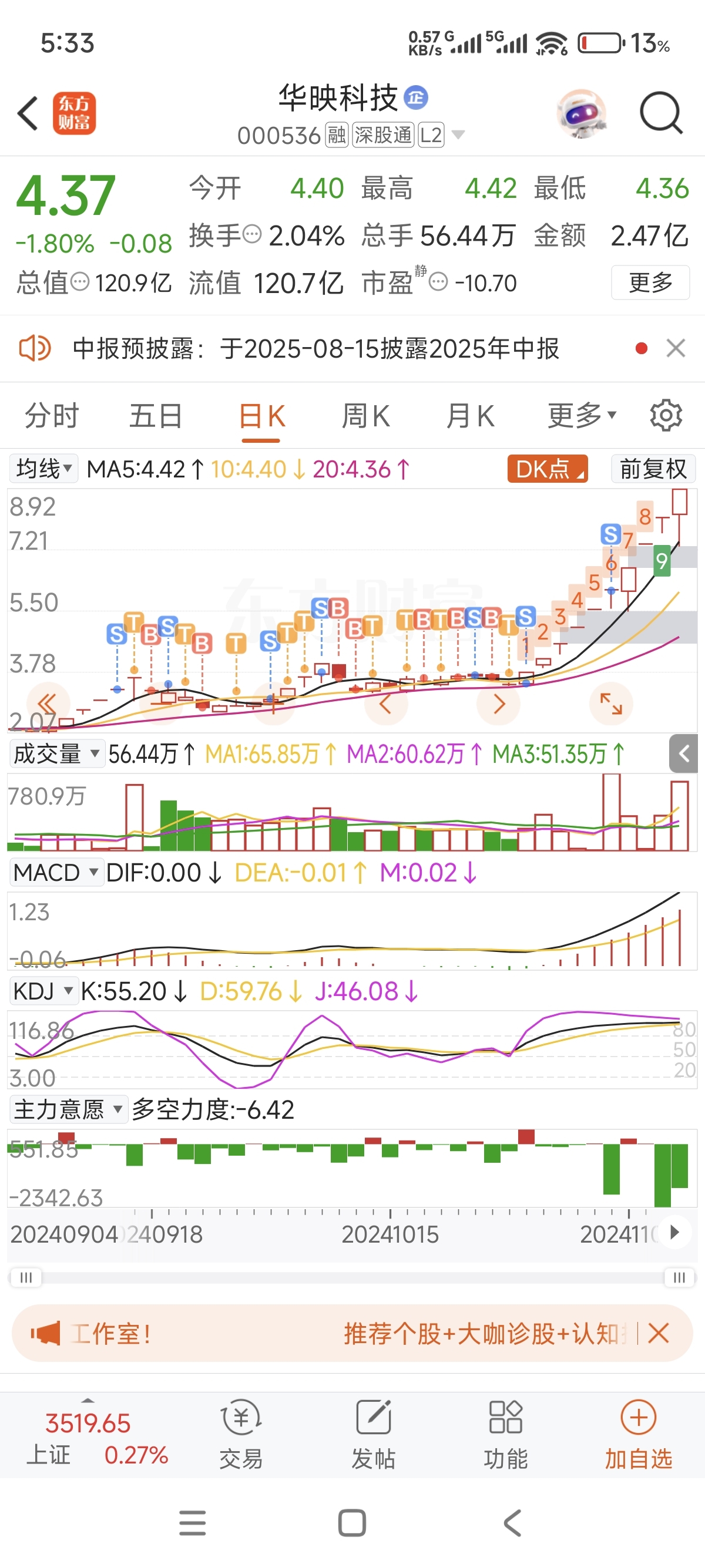Go back using the top-left arrow

pos(28,113)
